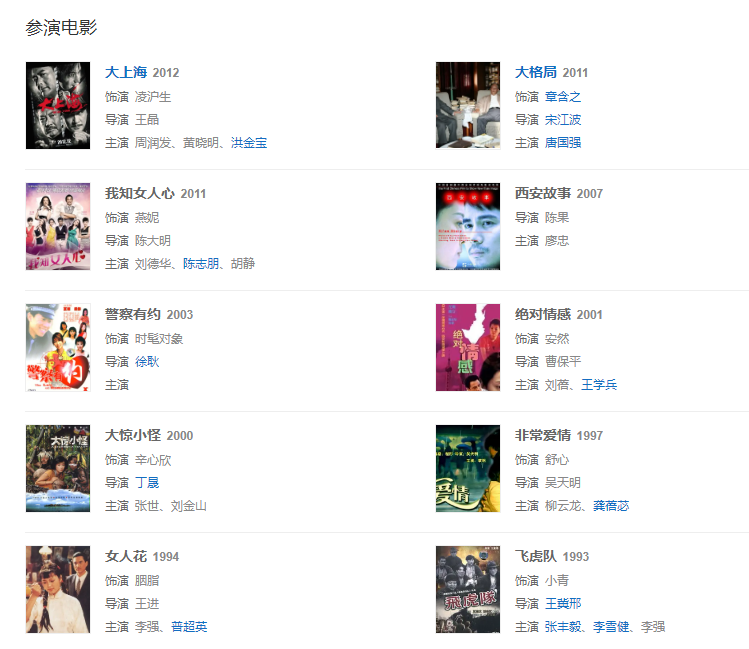Open actress link 龚蓓苾
Viewport: 749px width, 649px height.
coord(611,506)
